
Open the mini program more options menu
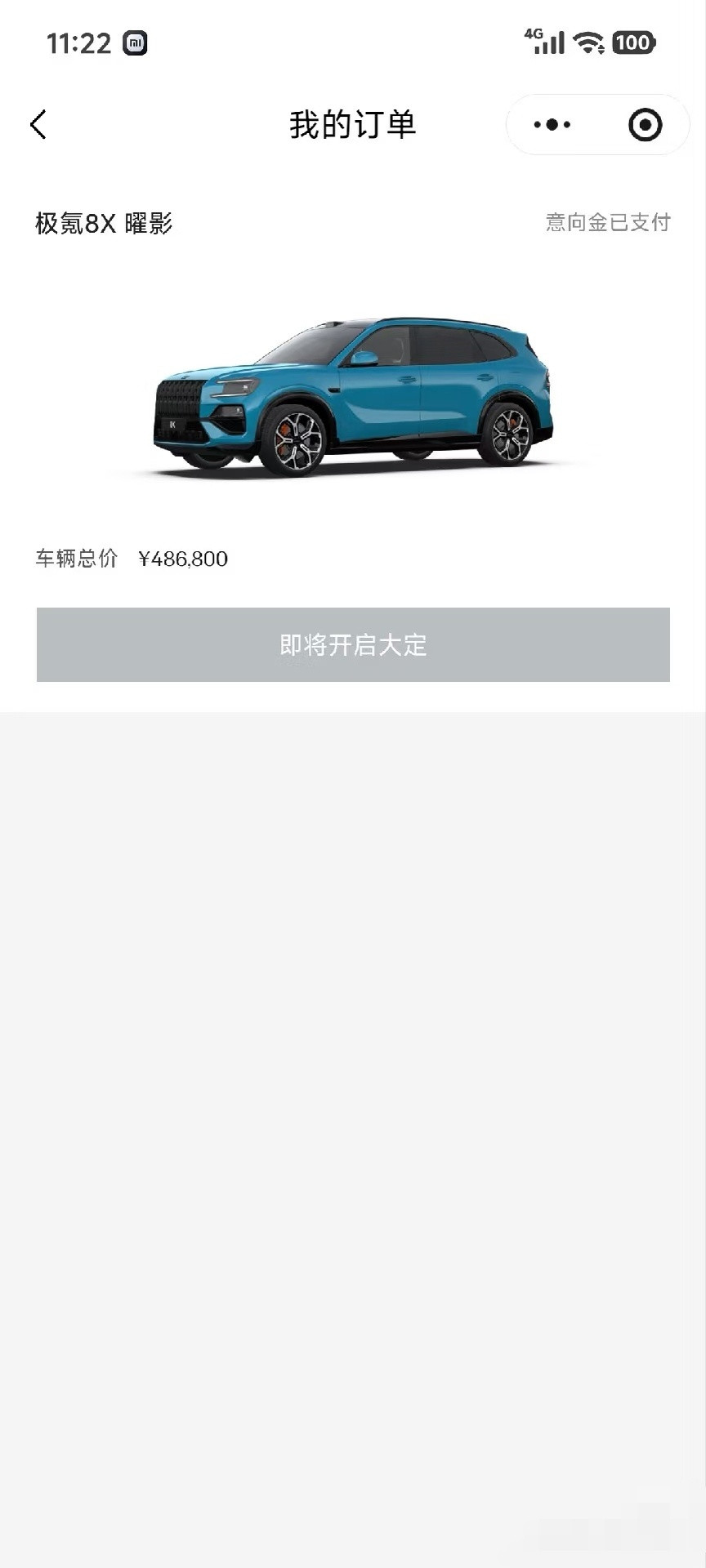coord(551,124)
